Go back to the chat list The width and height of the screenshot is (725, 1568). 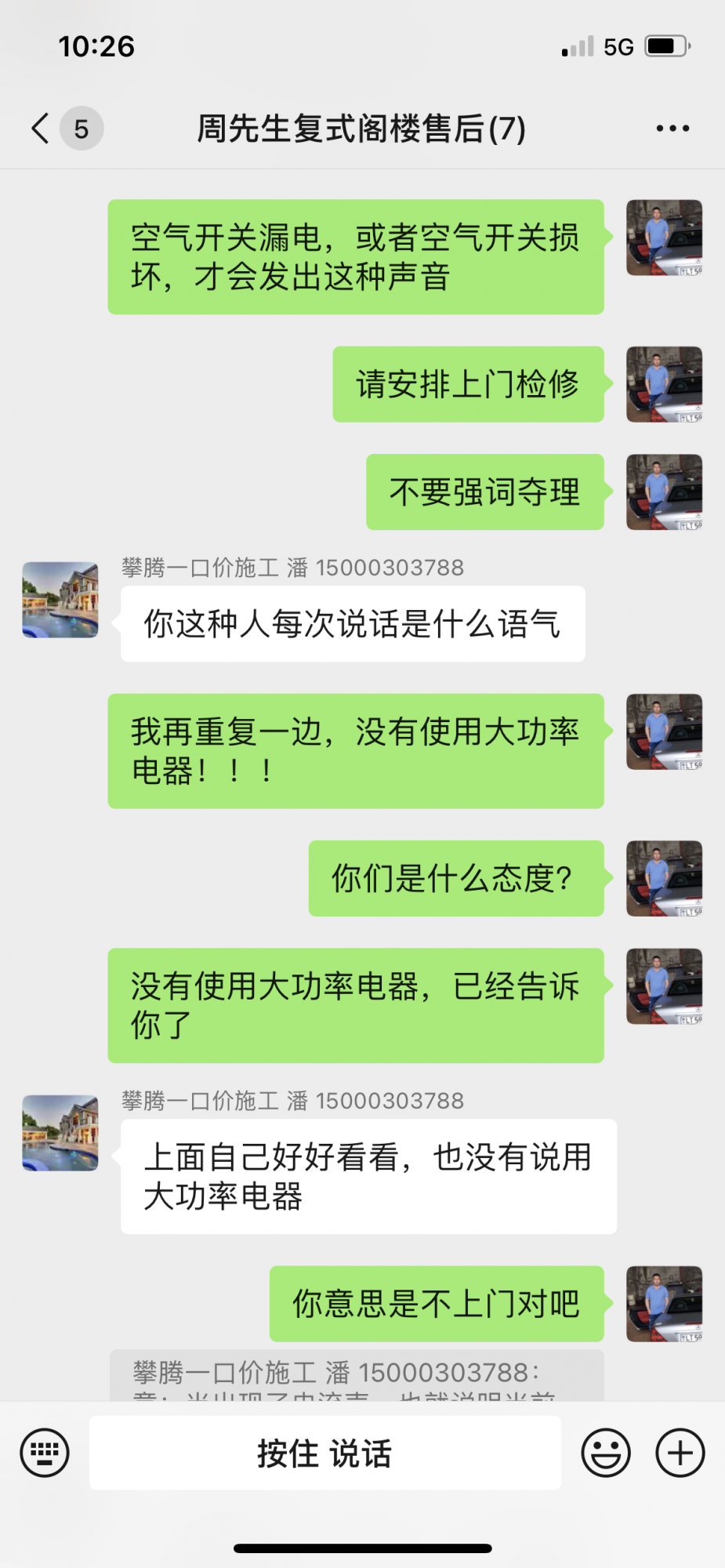(x=41, y=129)
